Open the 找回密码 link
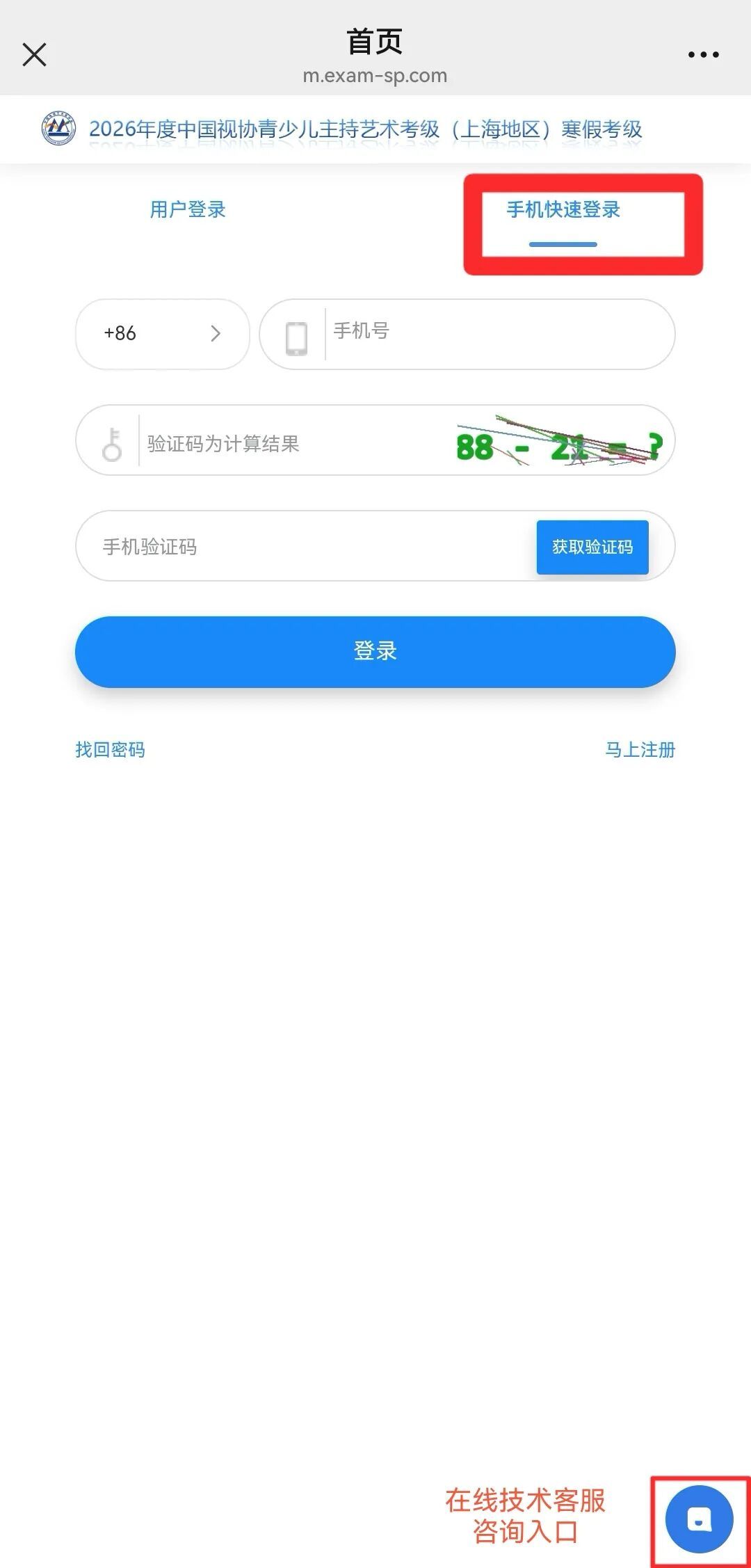Viewport: 751px width, 1568px height. click(x=110, y=749)
